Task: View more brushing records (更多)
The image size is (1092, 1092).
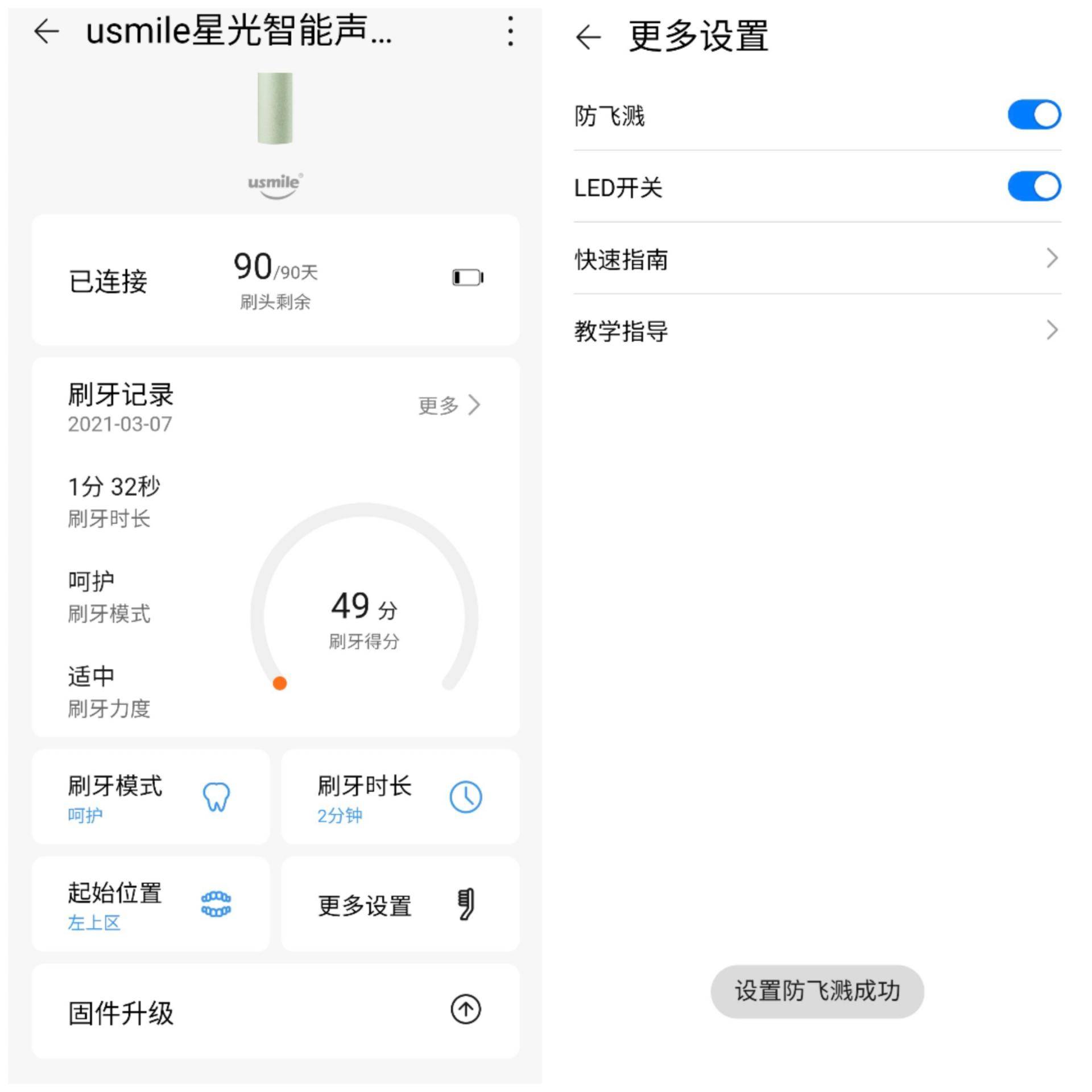Action: 449,406
